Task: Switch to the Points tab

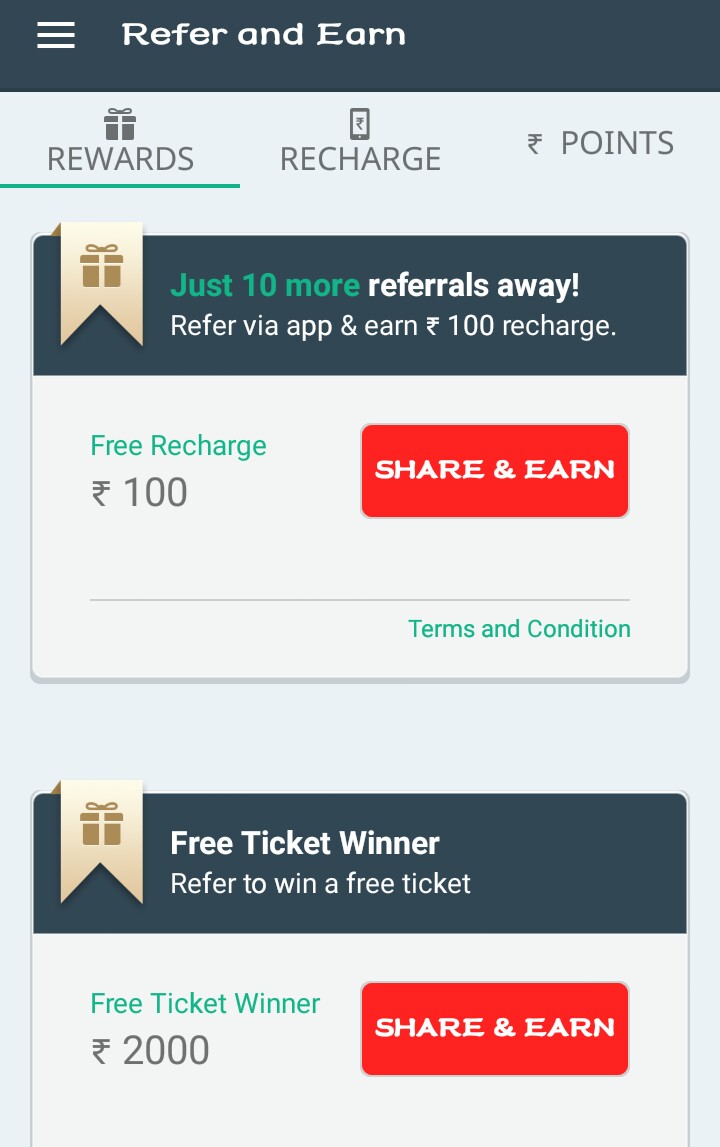Action: (x=600, y=143)
